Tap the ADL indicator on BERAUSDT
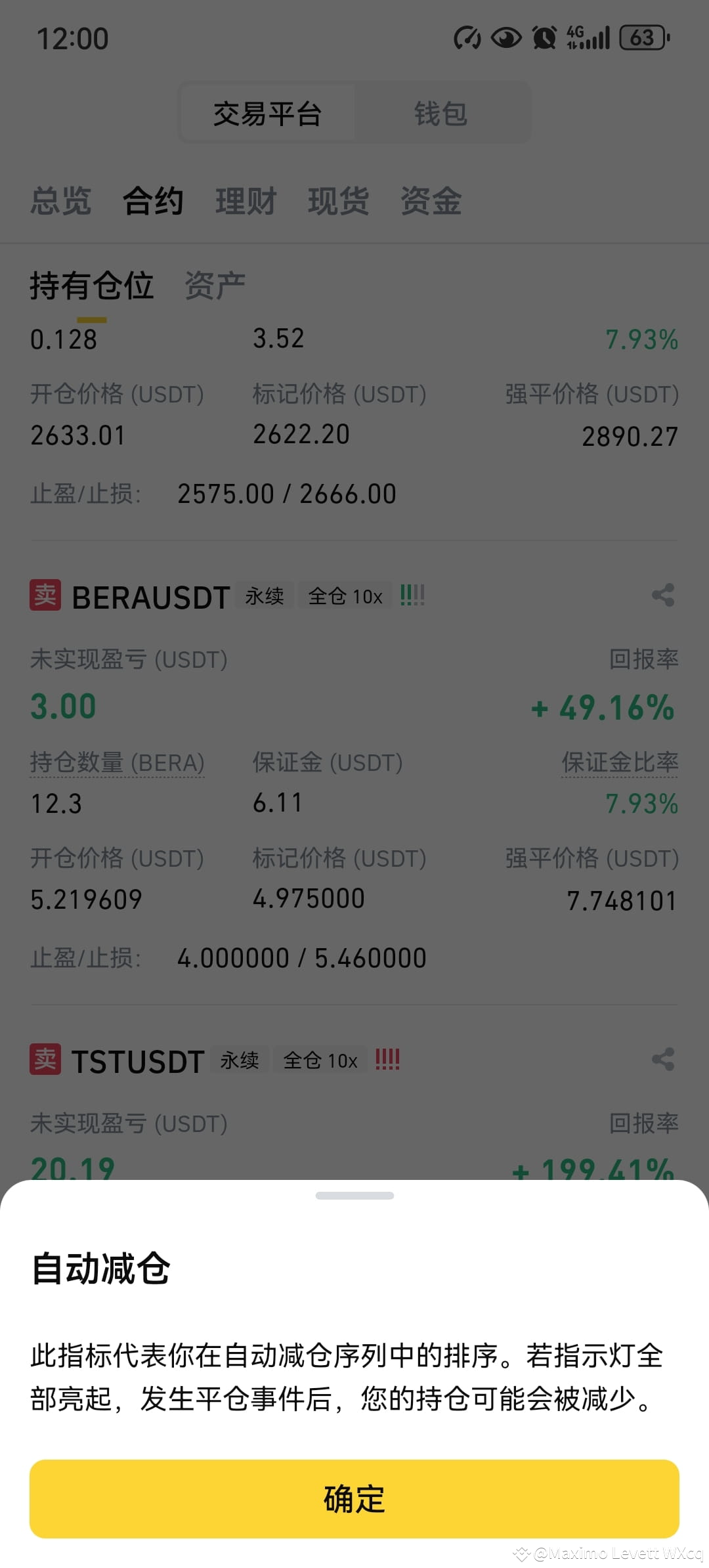 [x=412, y=596]
